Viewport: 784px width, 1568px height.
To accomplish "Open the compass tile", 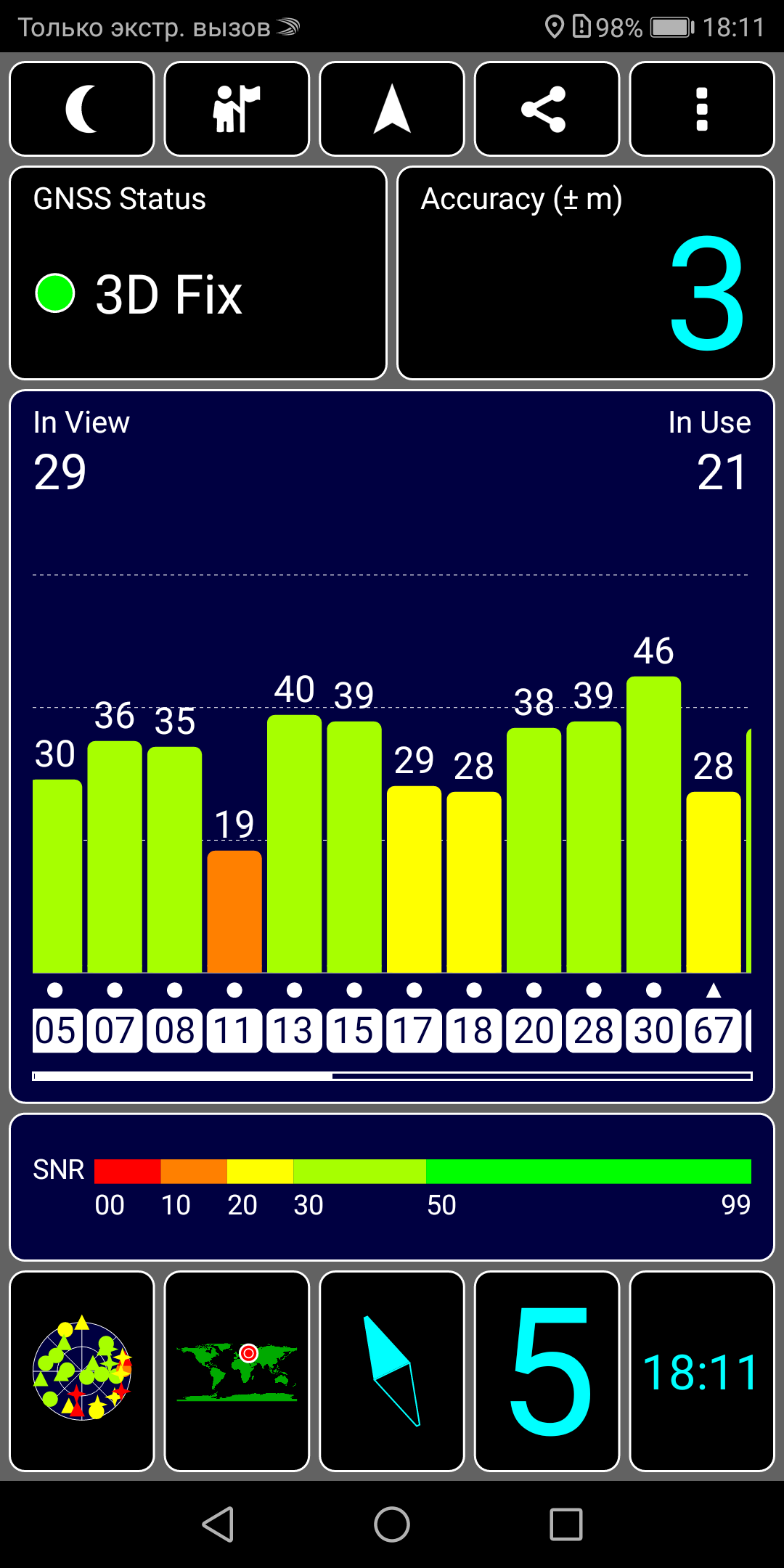I will [392, 1371].
